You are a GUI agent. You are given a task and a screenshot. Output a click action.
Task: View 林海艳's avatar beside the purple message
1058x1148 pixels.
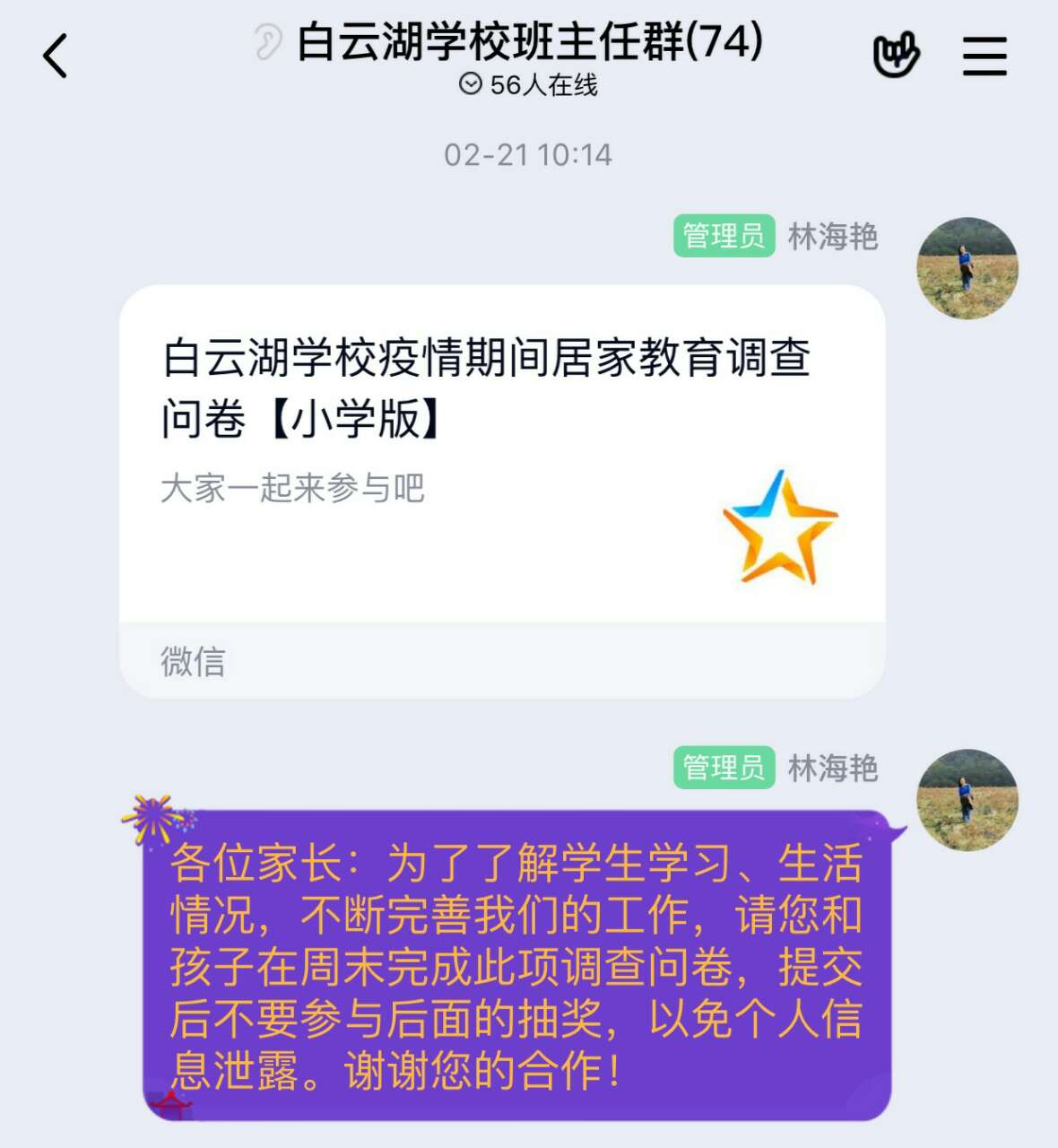coord(967,800)
